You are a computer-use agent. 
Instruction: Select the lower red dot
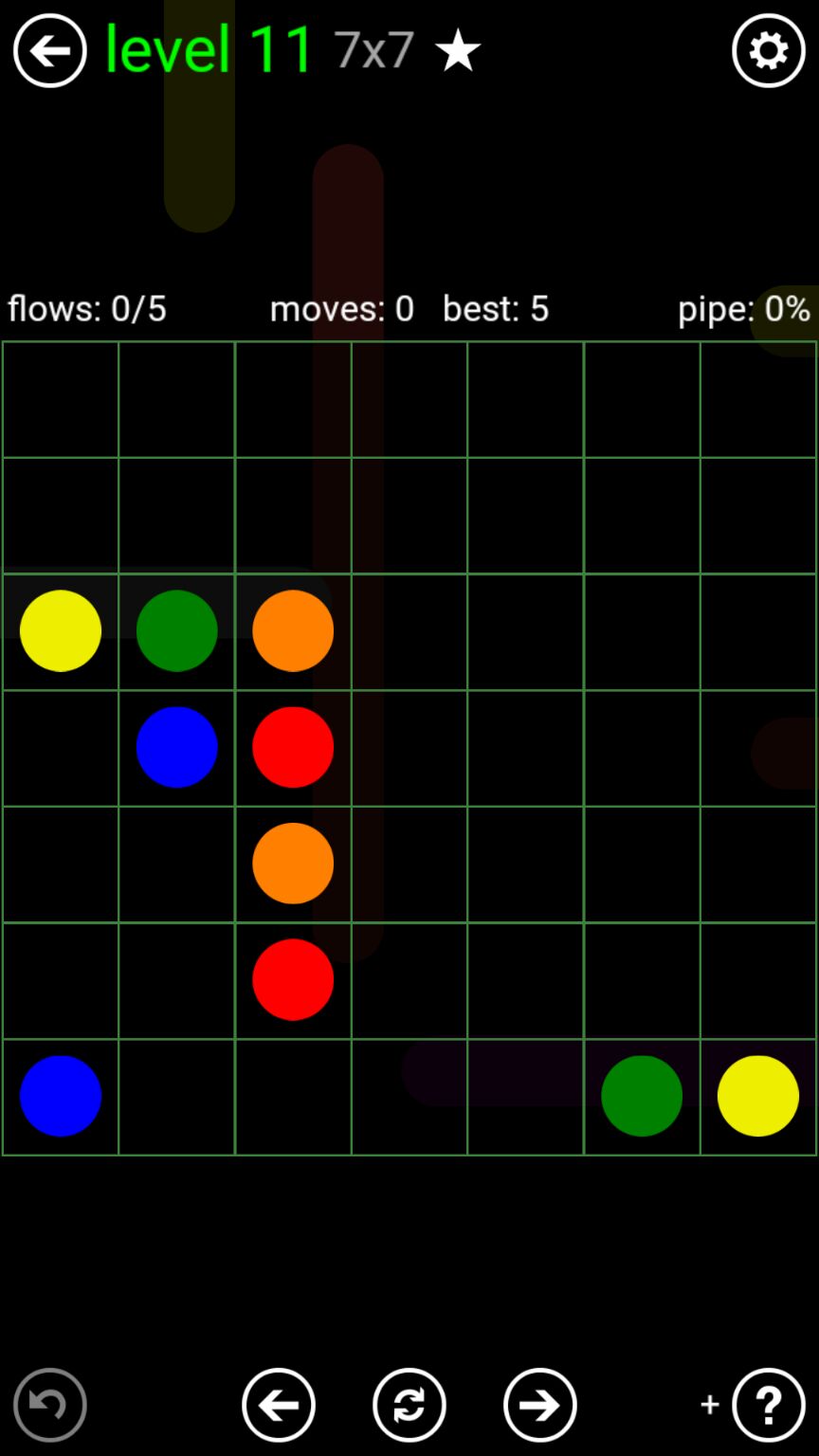pyautogui.click(x=293, y=979)
